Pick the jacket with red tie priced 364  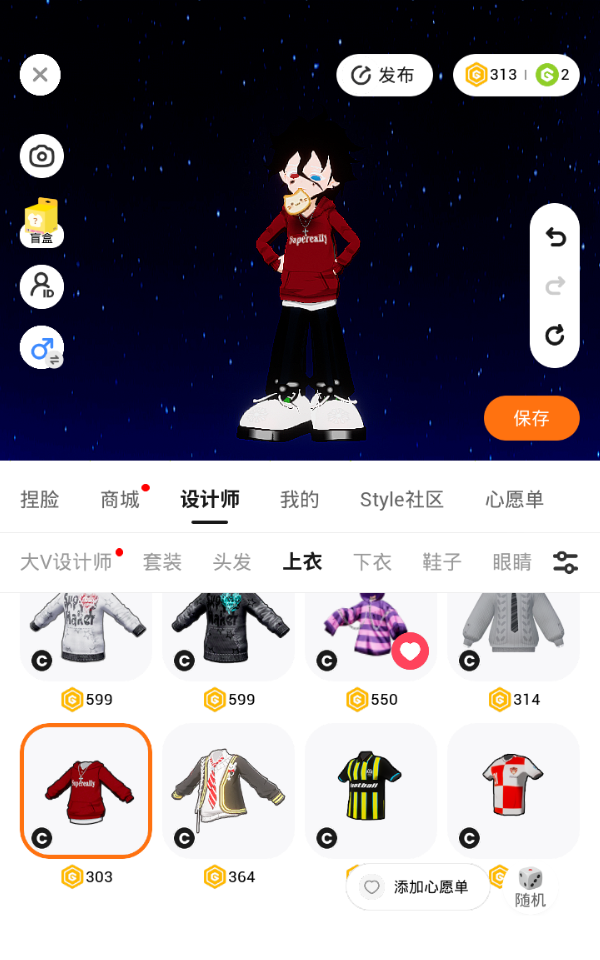tap(228, 790)
